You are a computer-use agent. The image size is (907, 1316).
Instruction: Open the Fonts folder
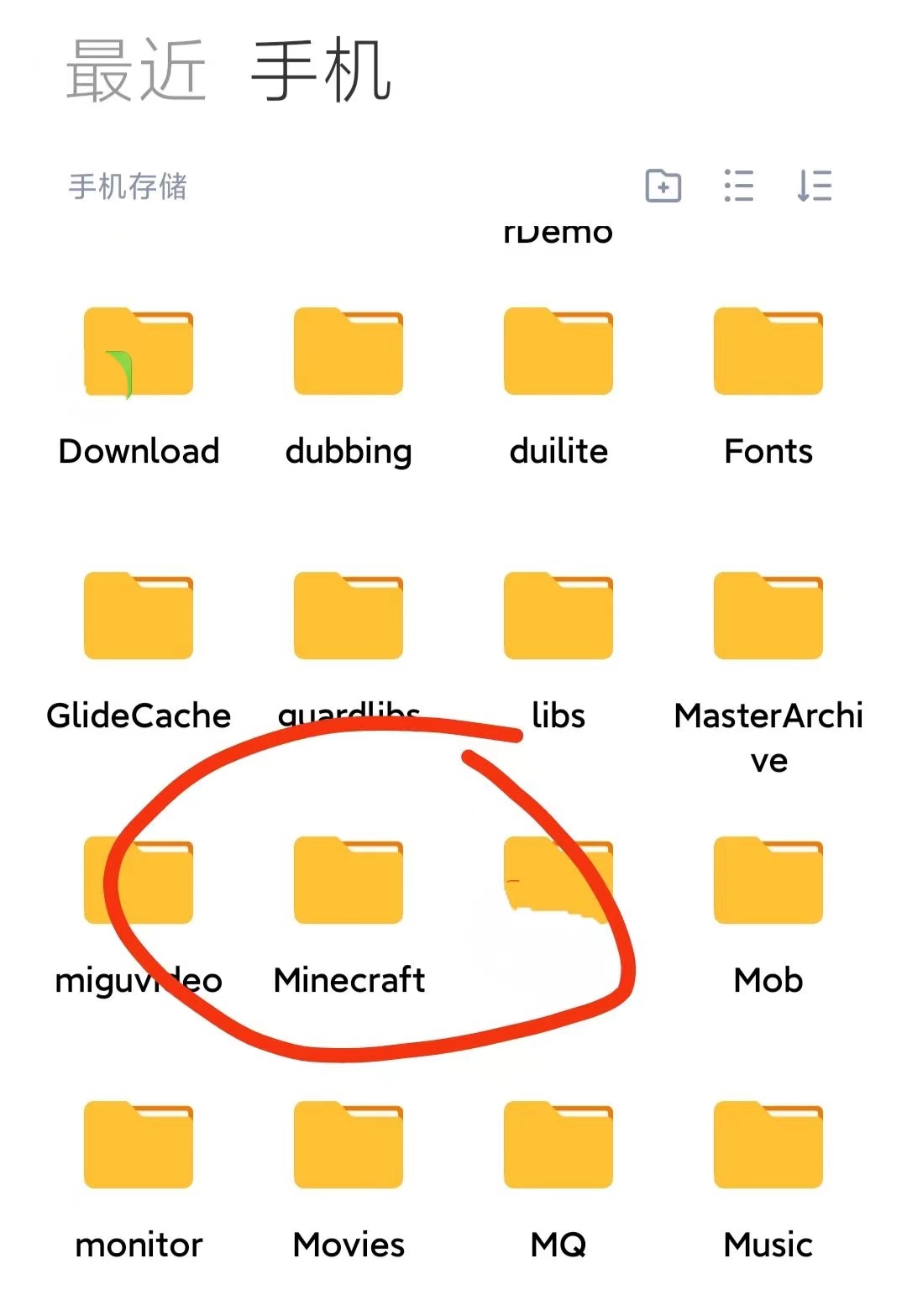point(768,352)
